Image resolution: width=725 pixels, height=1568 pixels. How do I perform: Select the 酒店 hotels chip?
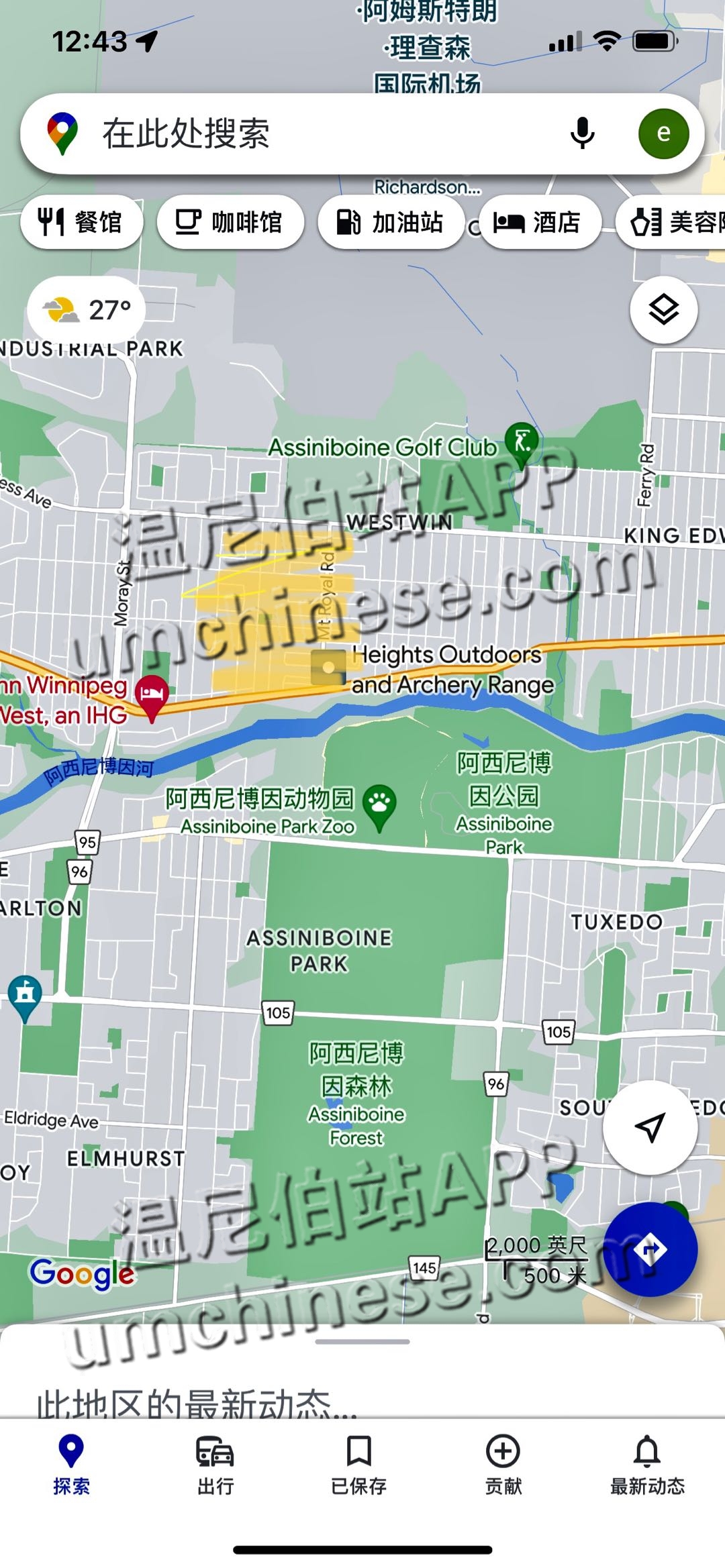(x=539, y=222)
